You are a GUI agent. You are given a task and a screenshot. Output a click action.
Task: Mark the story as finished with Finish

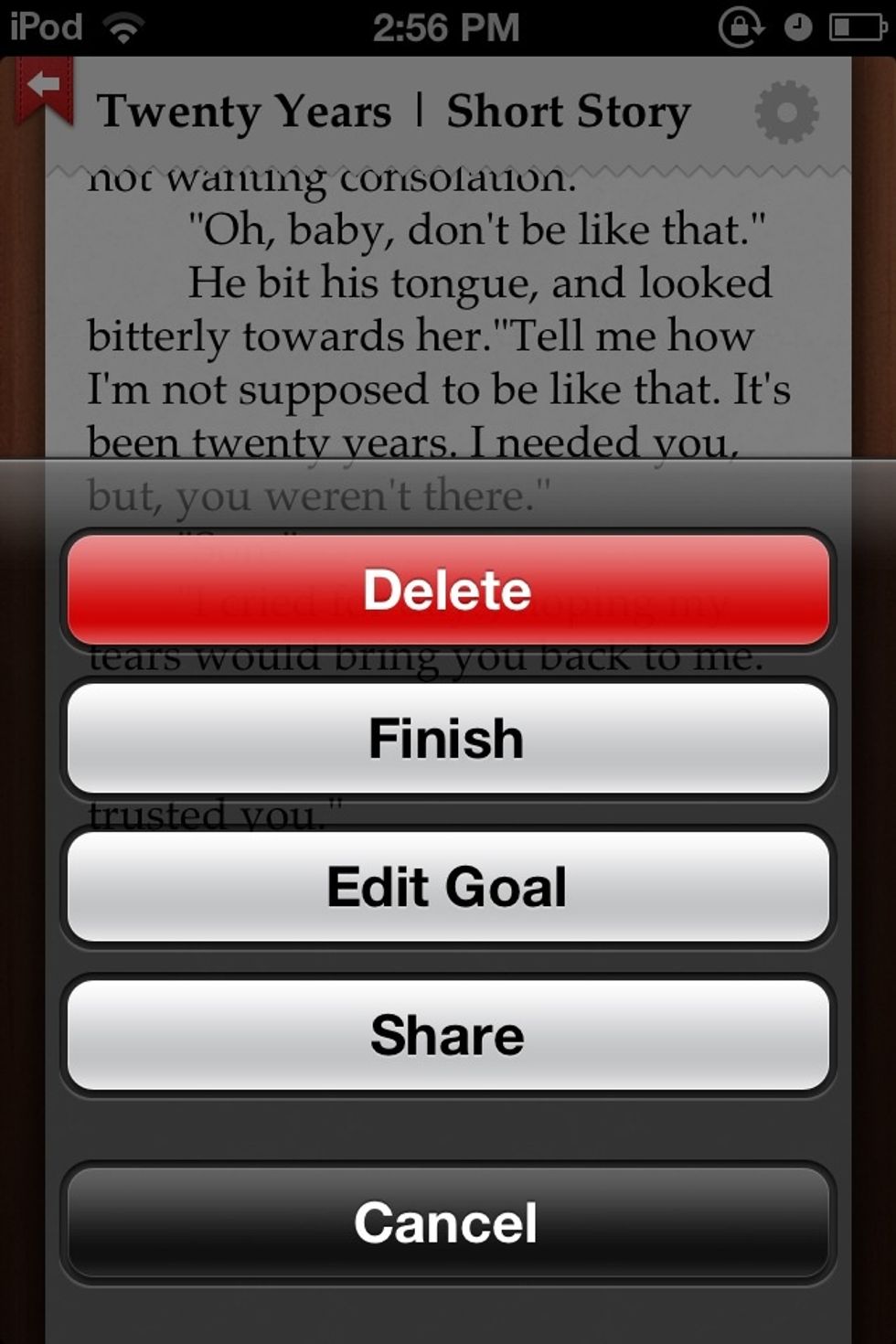(x=447, y=739)
